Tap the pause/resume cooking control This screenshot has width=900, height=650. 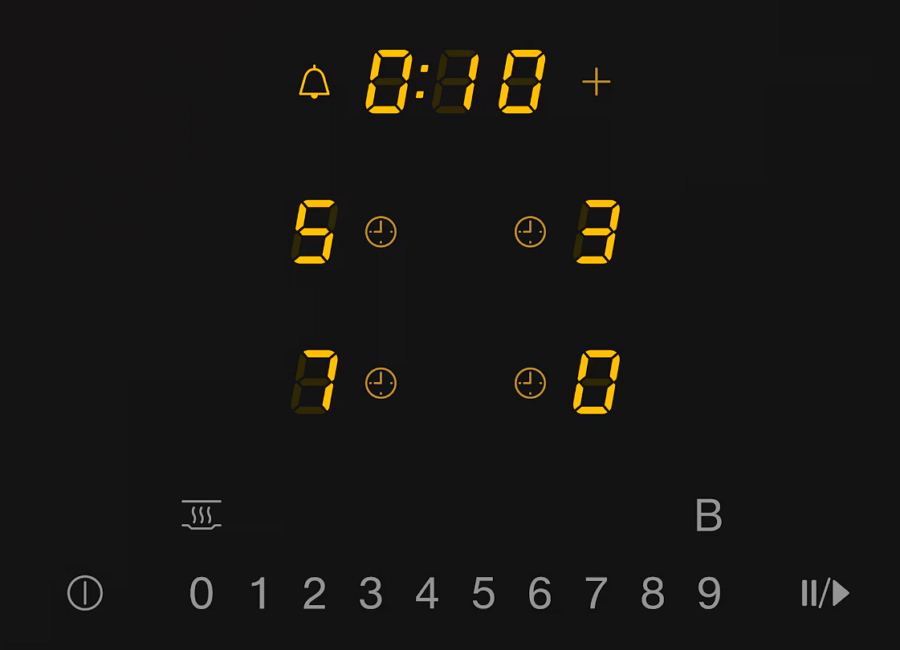(x=825, y=594)
